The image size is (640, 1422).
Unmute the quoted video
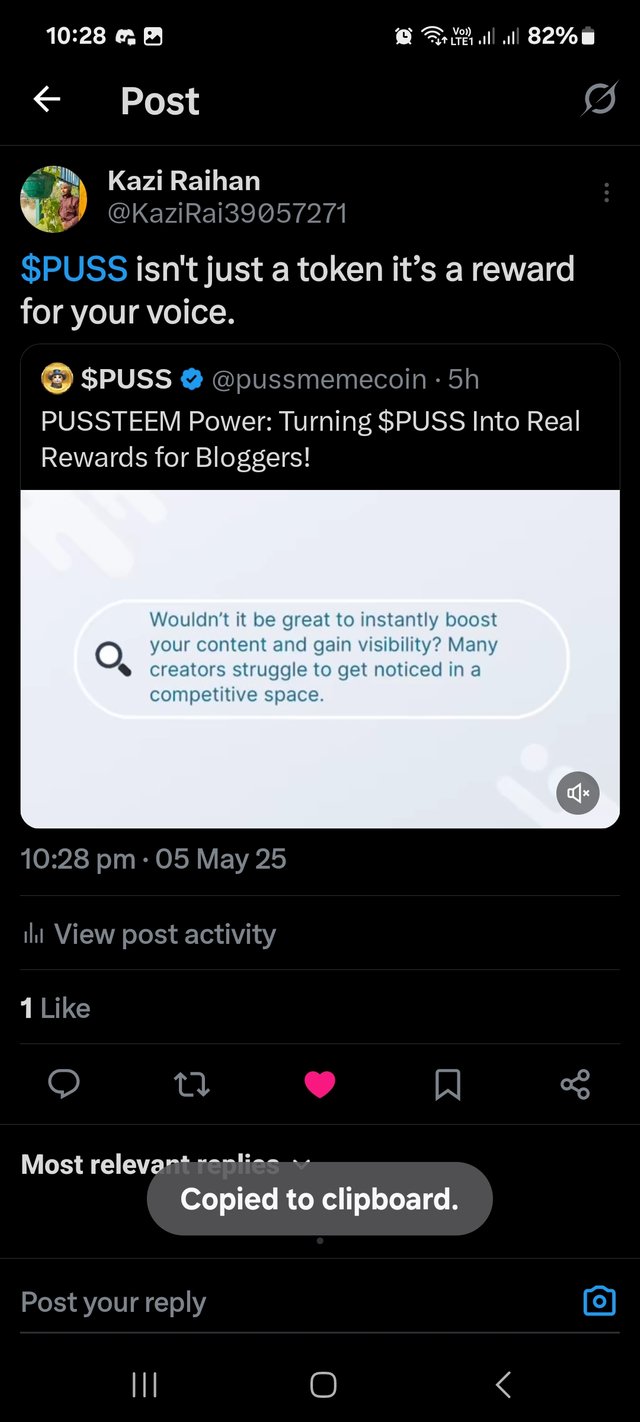tap(578, 793)
